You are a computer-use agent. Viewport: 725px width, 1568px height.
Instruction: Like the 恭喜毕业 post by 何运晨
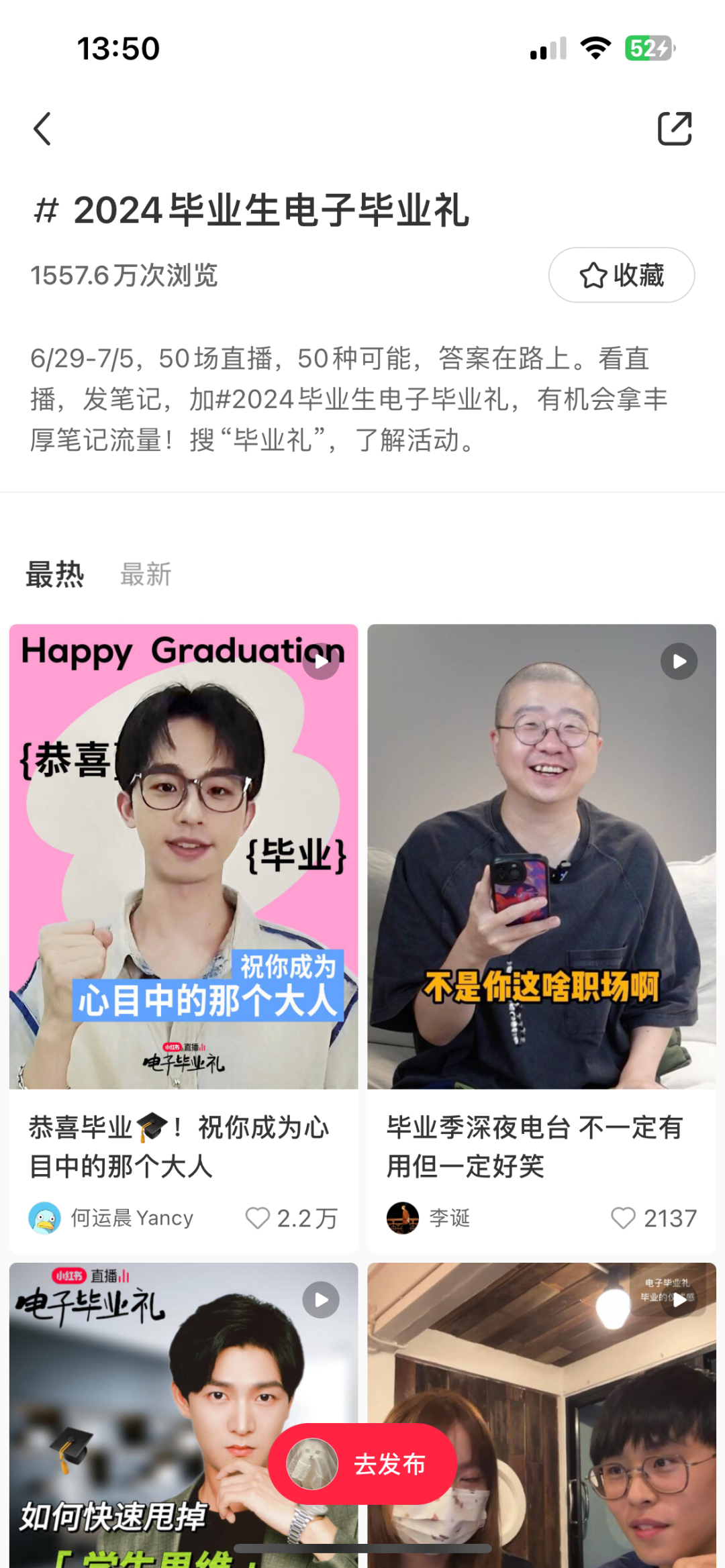tap(258, 1218)
